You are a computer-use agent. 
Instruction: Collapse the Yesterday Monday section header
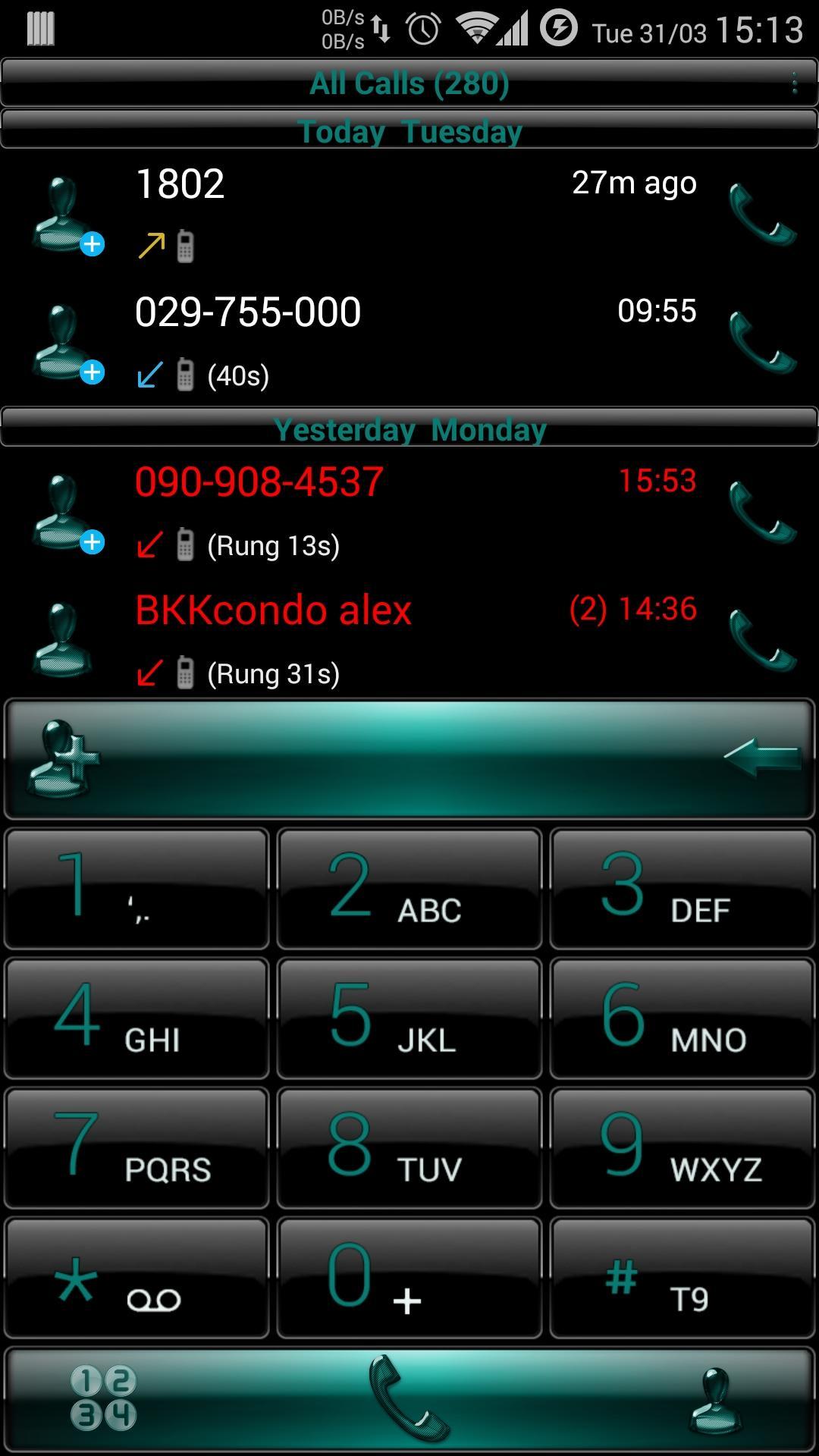click(409, 429)
